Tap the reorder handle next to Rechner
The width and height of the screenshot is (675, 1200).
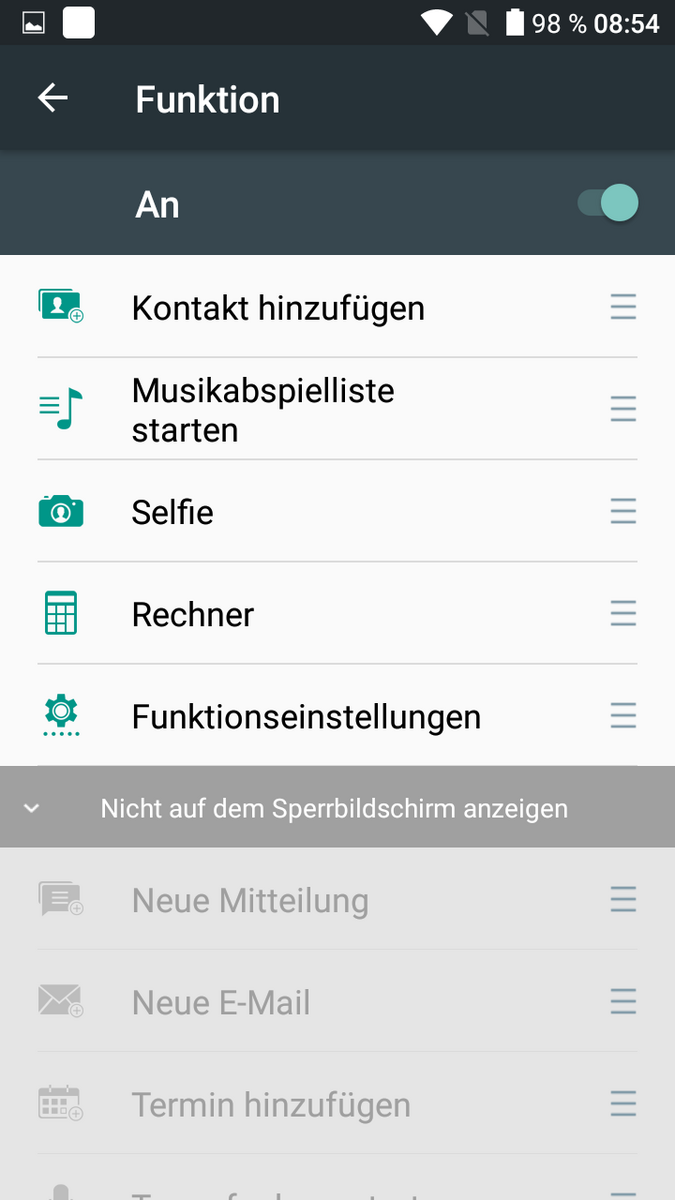pos(623,614)
